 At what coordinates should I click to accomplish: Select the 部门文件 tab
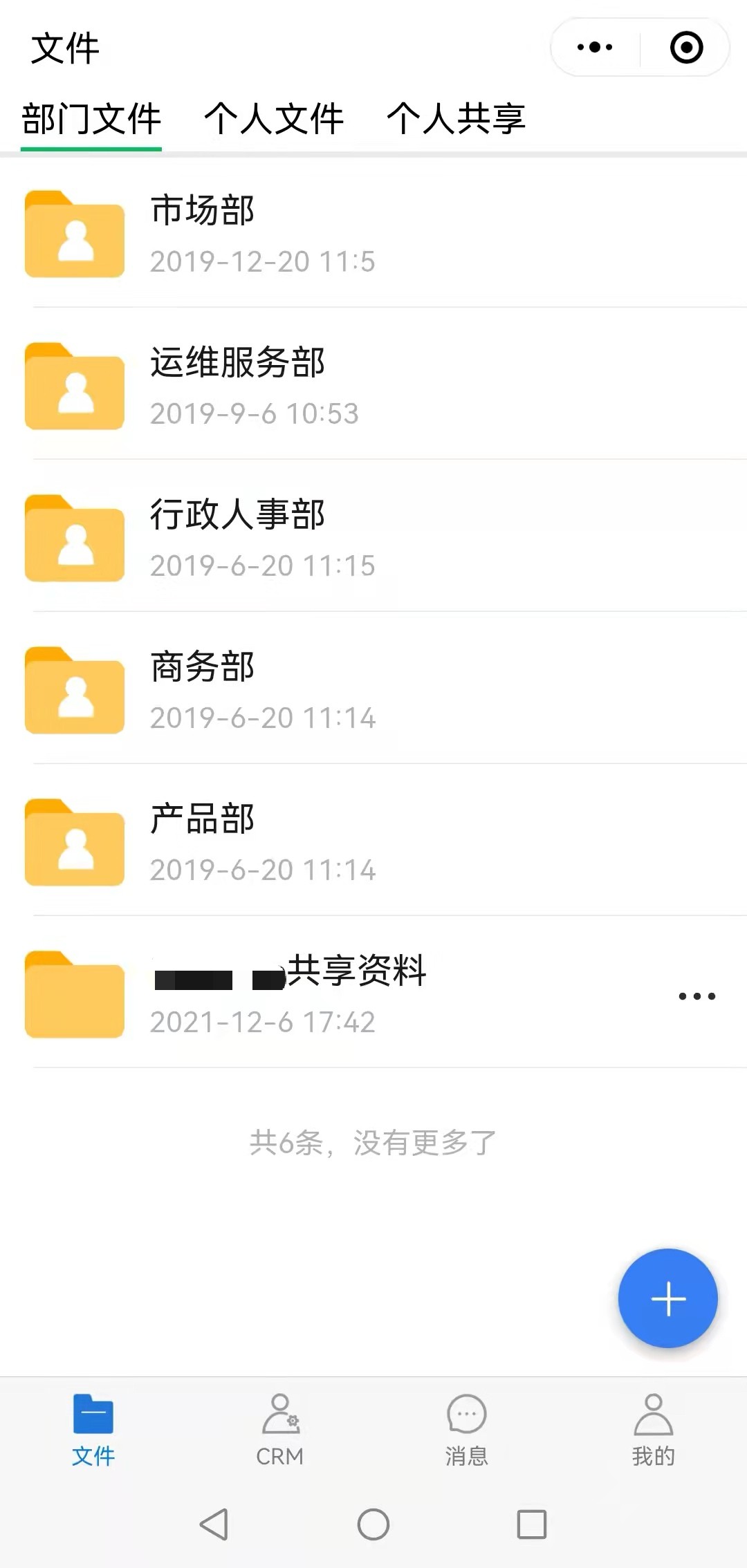point(91,118)
